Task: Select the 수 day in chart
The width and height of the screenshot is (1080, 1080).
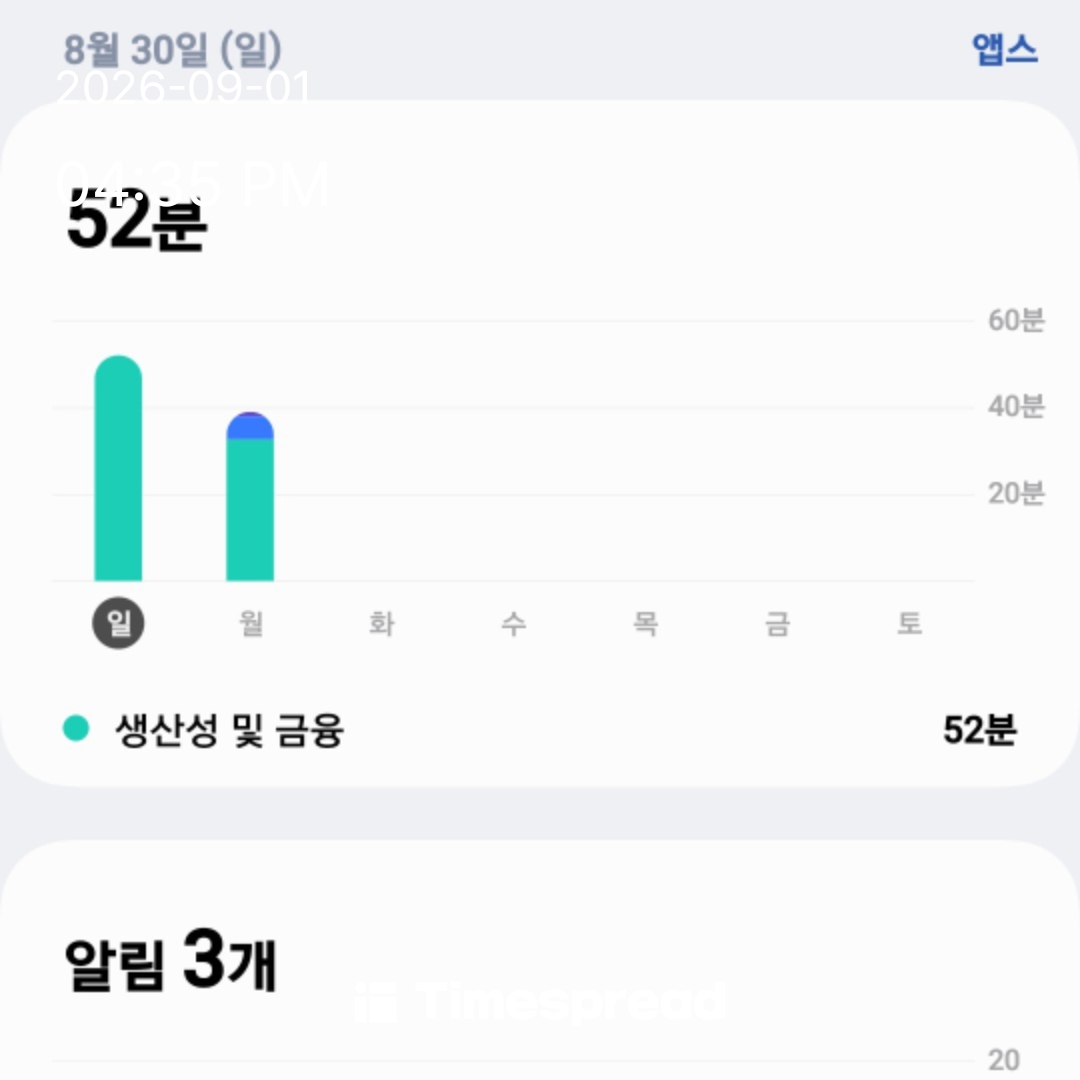Action: 514,623
